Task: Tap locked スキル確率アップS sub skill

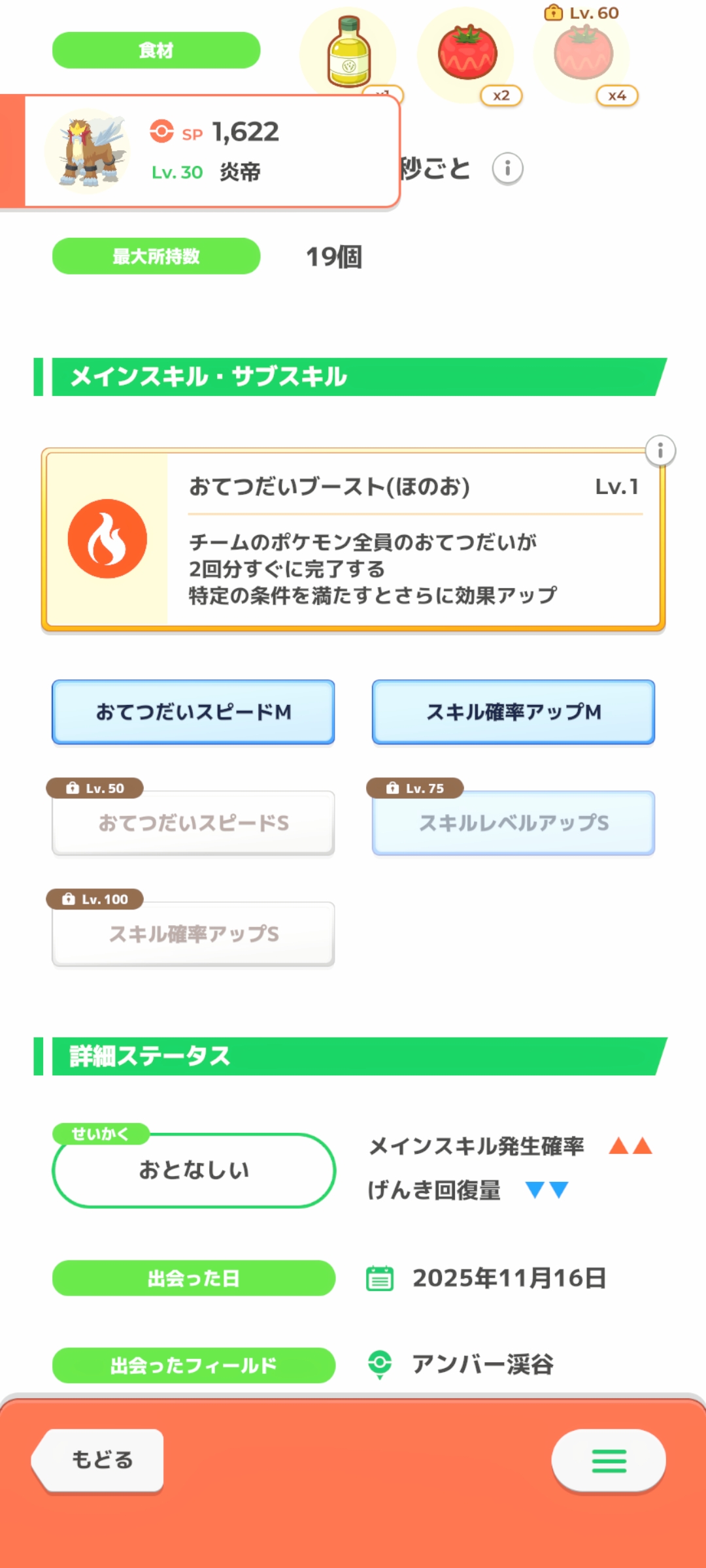Action: 193,934
